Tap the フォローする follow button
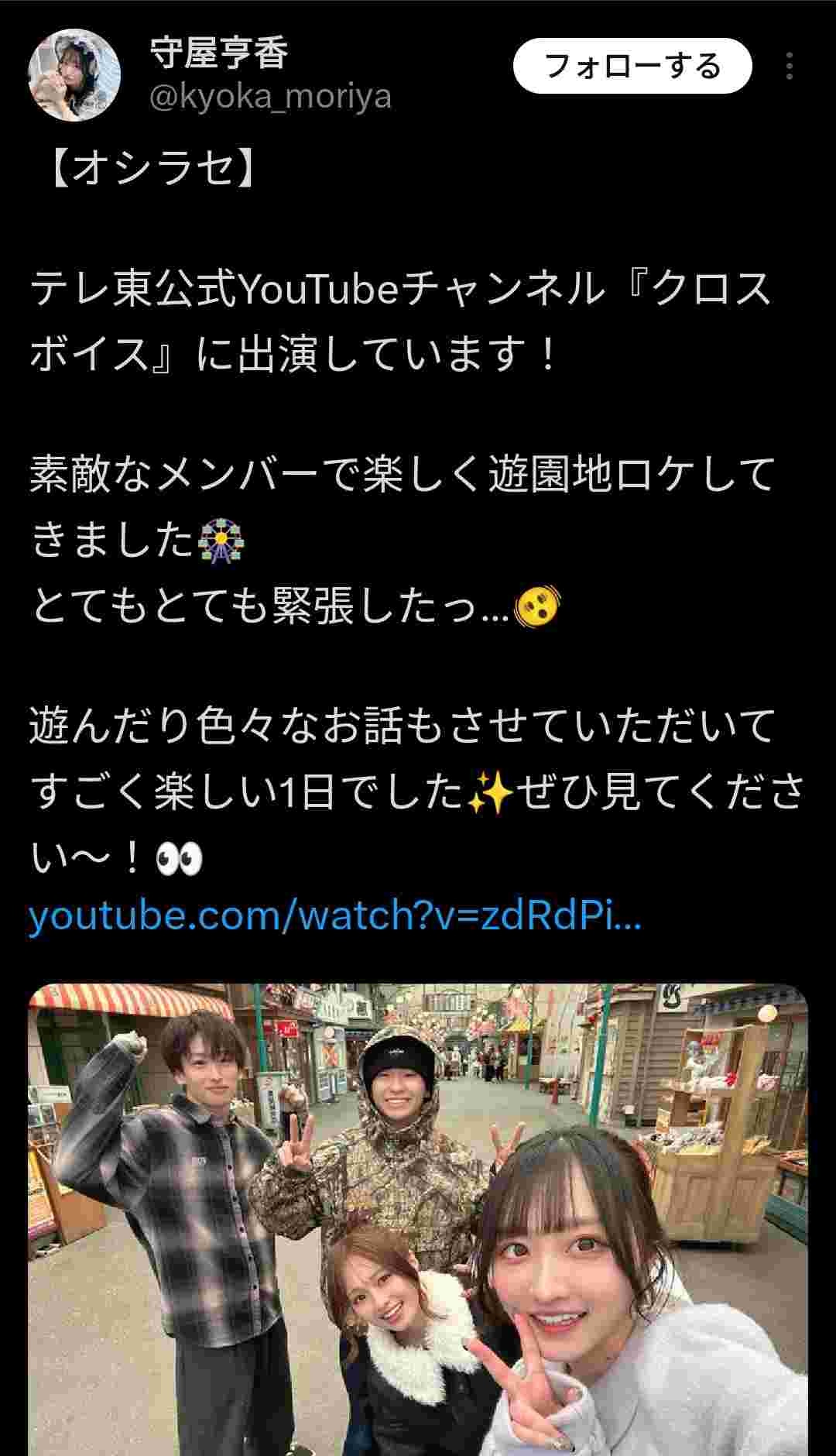Screen dimensions: 836x1456 632,67
